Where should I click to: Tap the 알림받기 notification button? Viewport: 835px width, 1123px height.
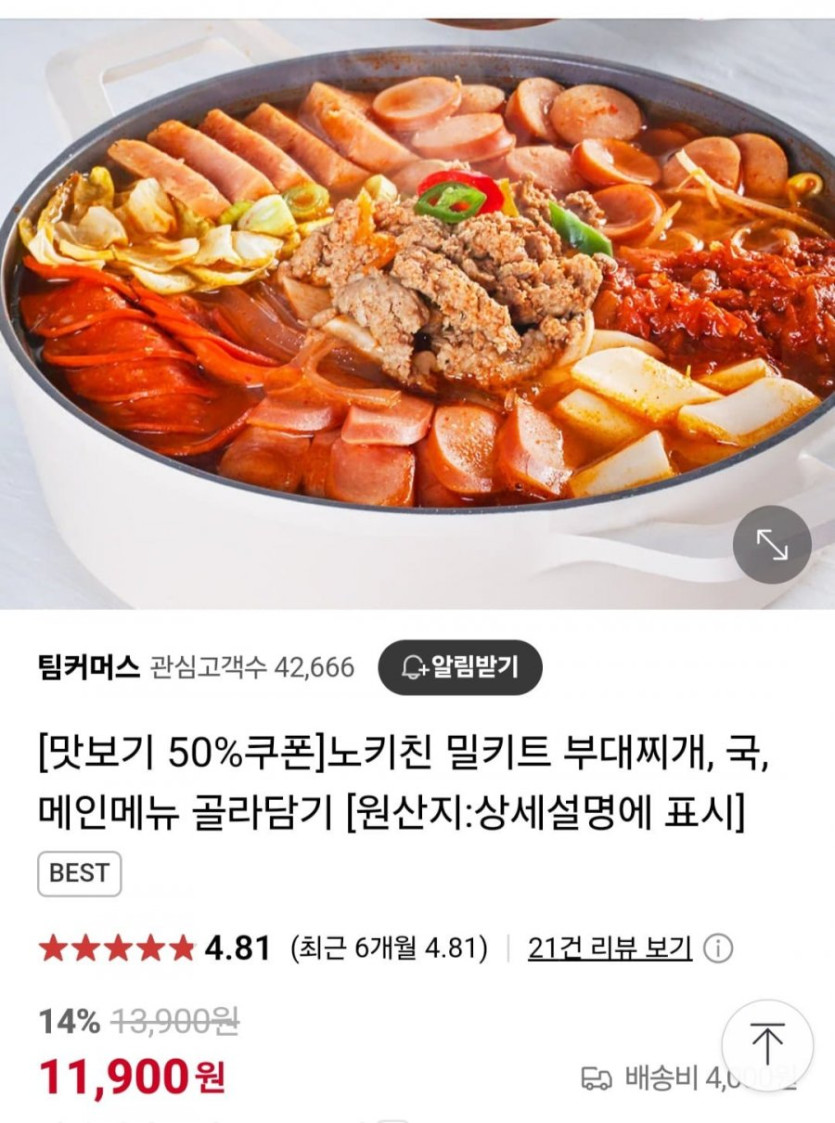pyautogui.click(x=460, y=667)
